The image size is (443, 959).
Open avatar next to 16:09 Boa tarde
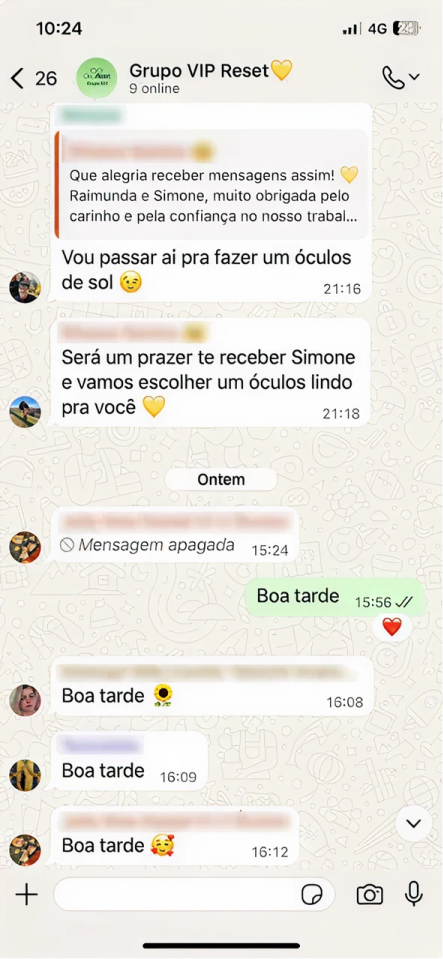[x=25, y=776]
